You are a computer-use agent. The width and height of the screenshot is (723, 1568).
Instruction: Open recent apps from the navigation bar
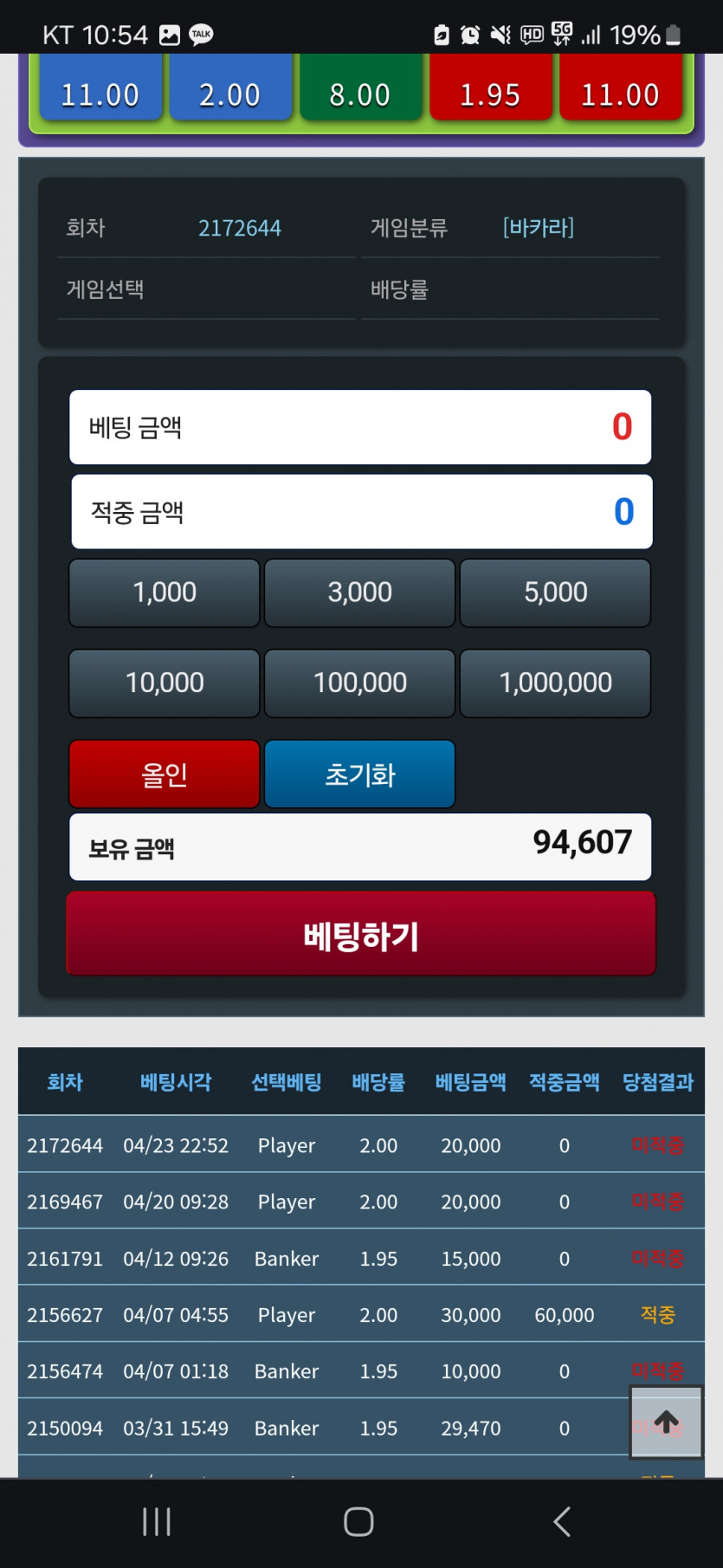pyautogui.click(x=157, y=1521)
